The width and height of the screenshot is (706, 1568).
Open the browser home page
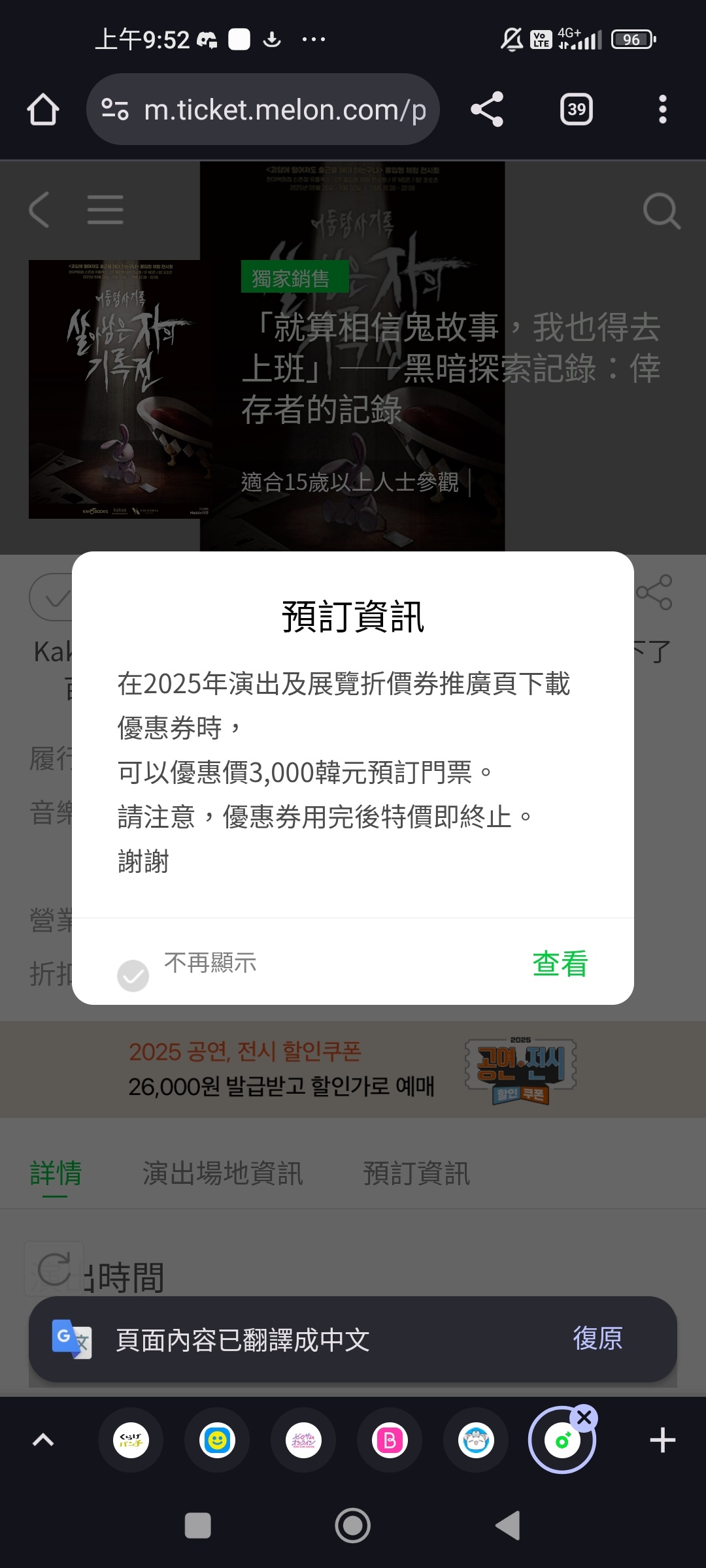coord(43,109)
